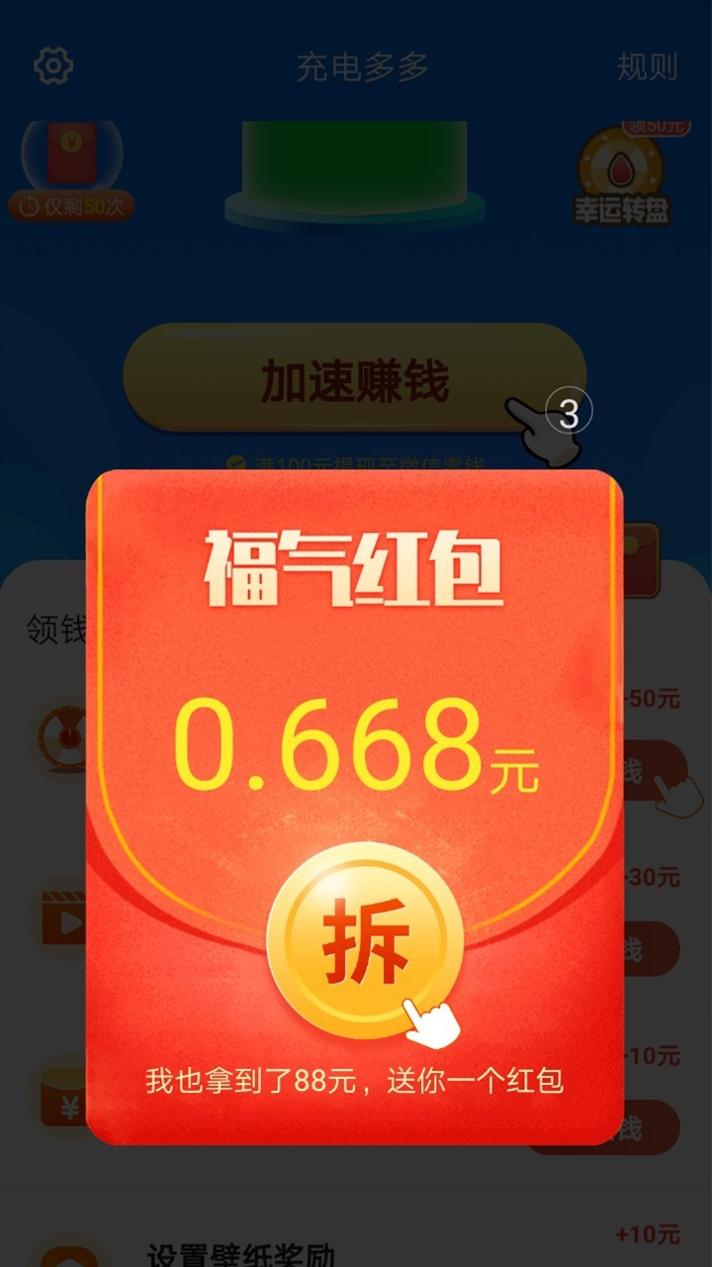Tap the golden 拆 button to open red packet
Image resolution: width=712 pixels, height=1267 pixels.
pyautogui.click(x=364, y=941)
